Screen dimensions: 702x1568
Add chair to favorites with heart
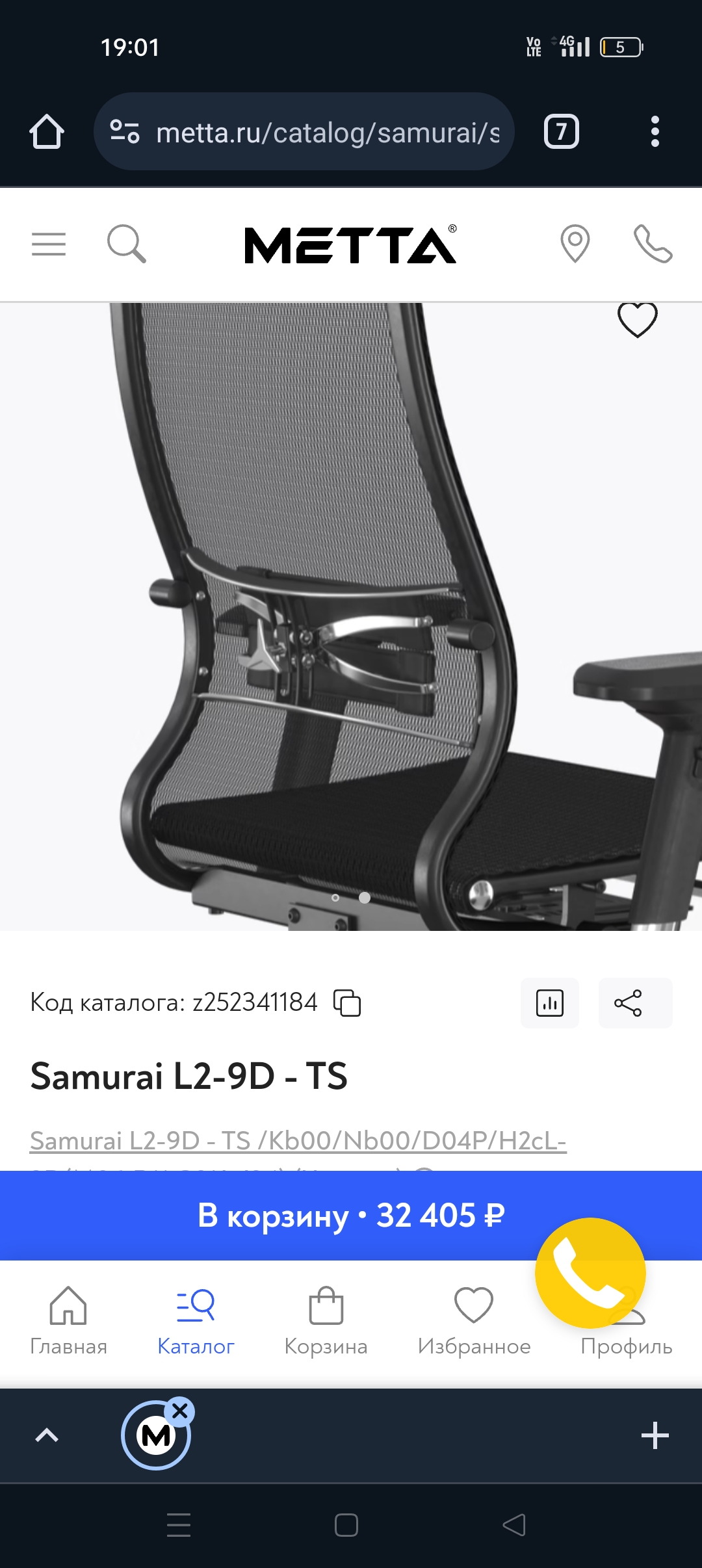(x=637, y=320)
